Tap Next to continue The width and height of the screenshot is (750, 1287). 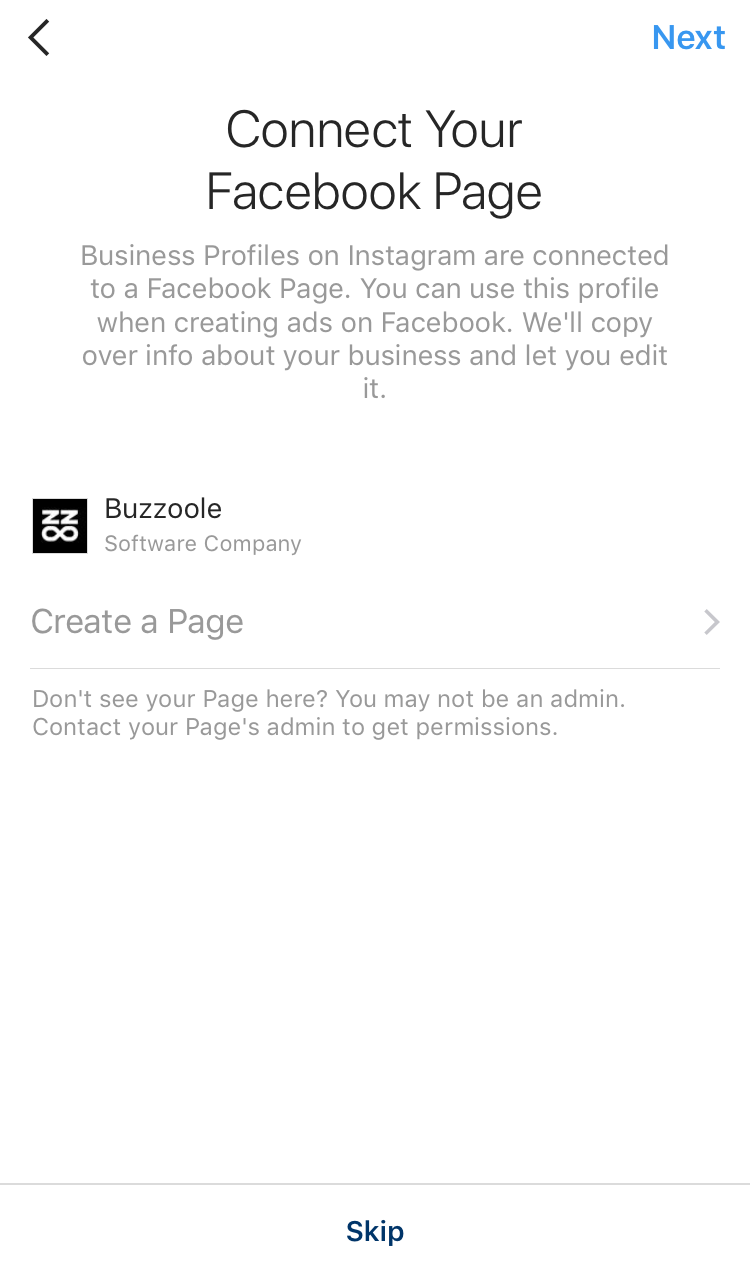(x=688, y=38)
